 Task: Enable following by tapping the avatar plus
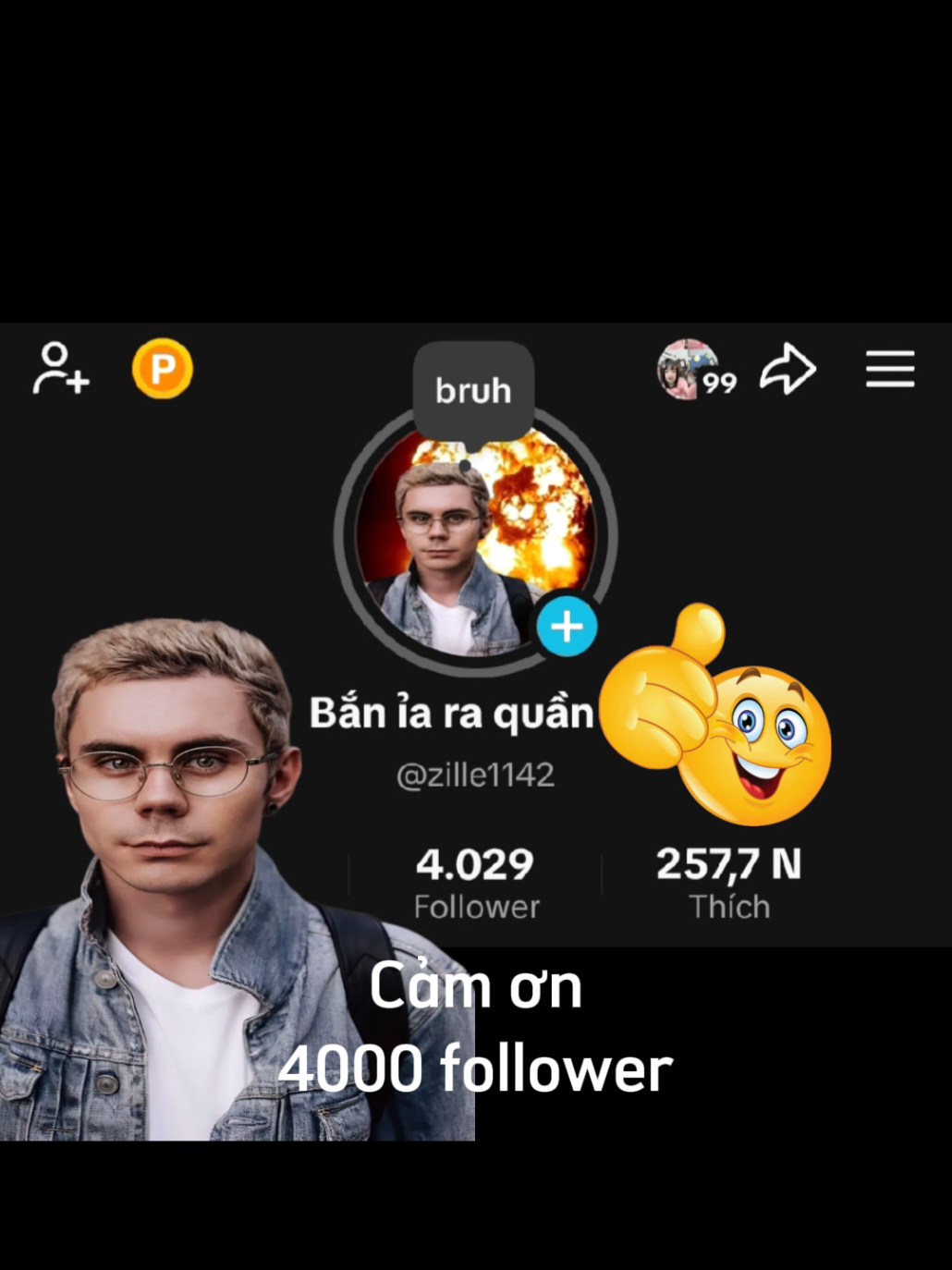click(567, 627)
